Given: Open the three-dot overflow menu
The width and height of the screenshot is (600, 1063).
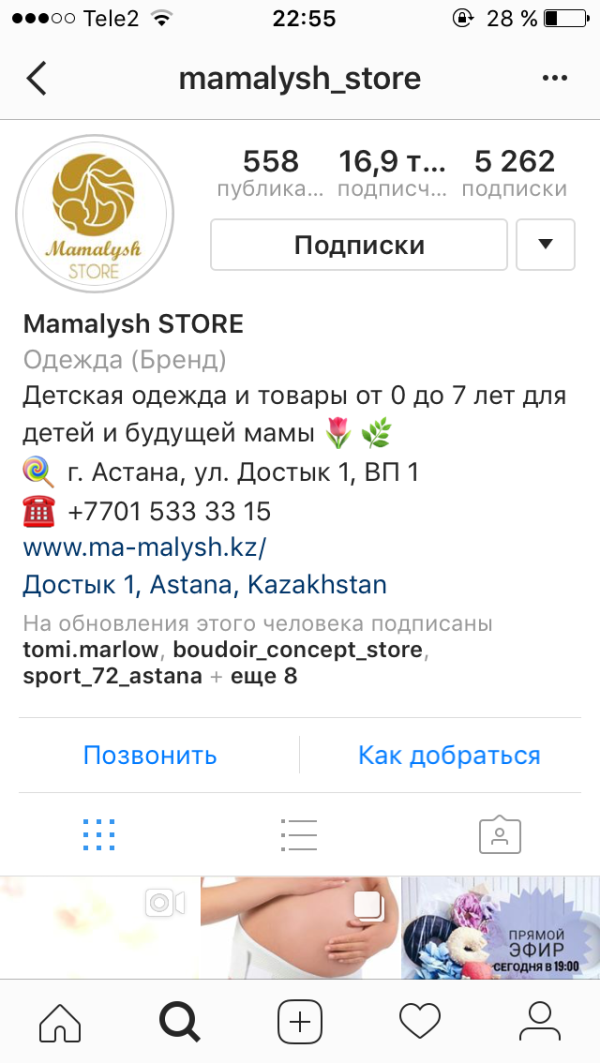Looking at the screenshot, I should [553, 78].
